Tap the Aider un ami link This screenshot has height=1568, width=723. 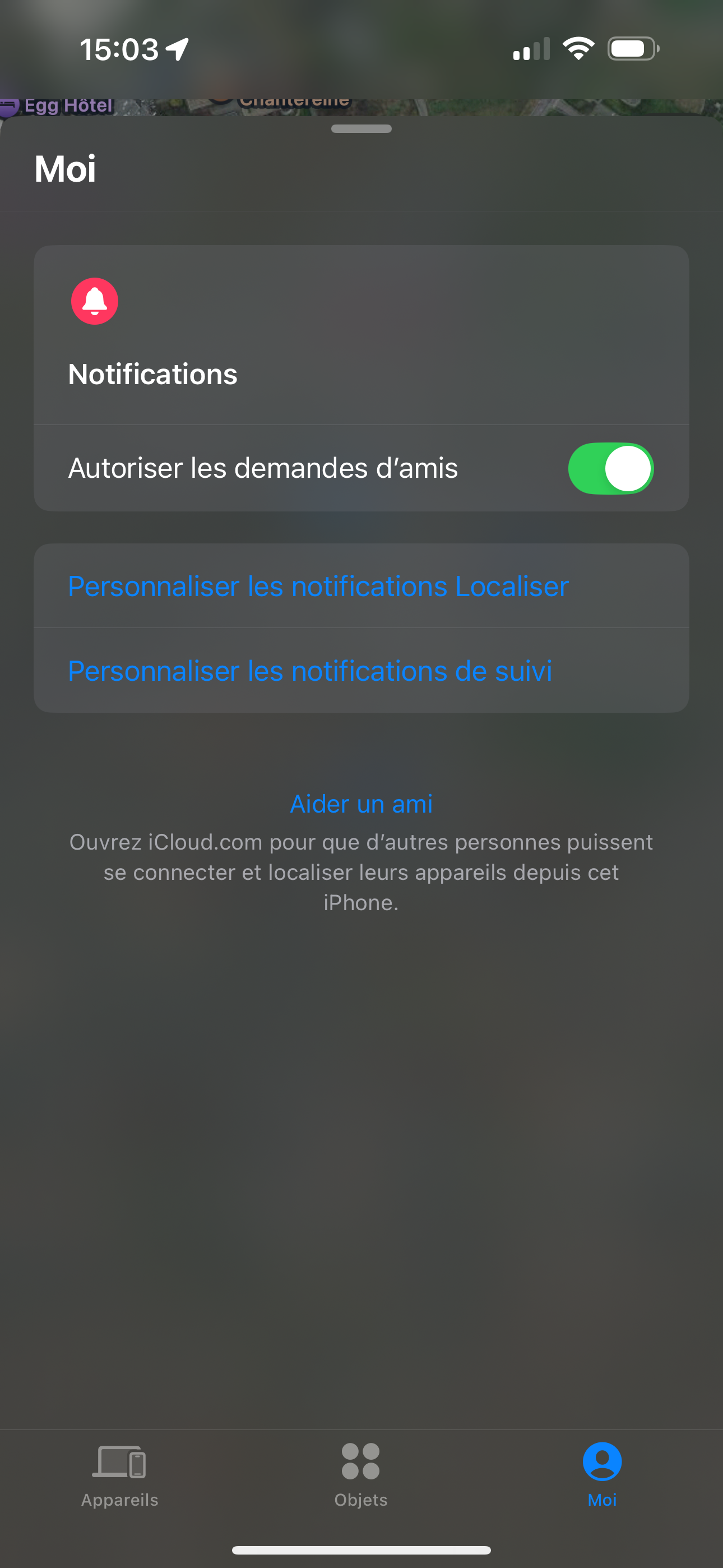(361, 804)
